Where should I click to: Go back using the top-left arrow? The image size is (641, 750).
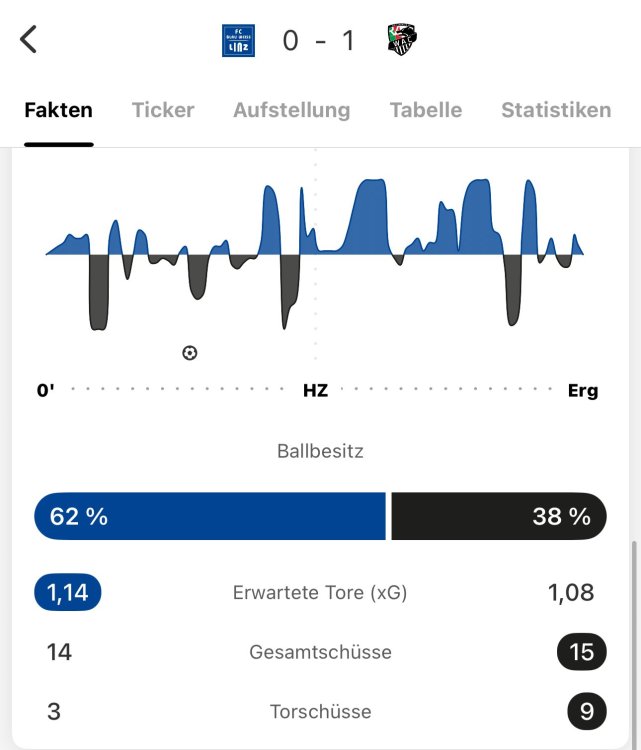click(28, 40)
